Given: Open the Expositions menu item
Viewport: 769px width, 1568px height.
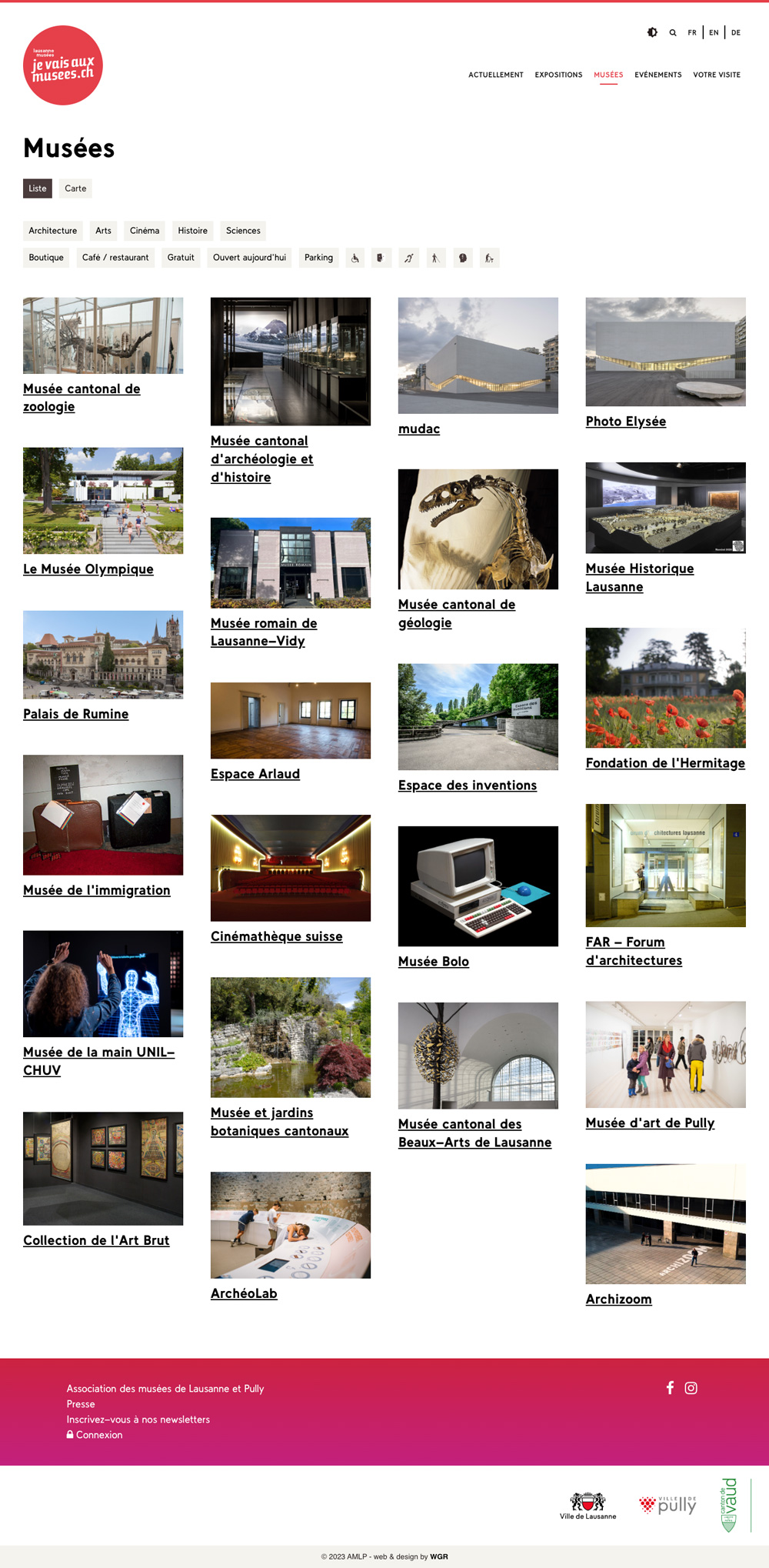Looking at the screenshot, I should pos(558,75).
